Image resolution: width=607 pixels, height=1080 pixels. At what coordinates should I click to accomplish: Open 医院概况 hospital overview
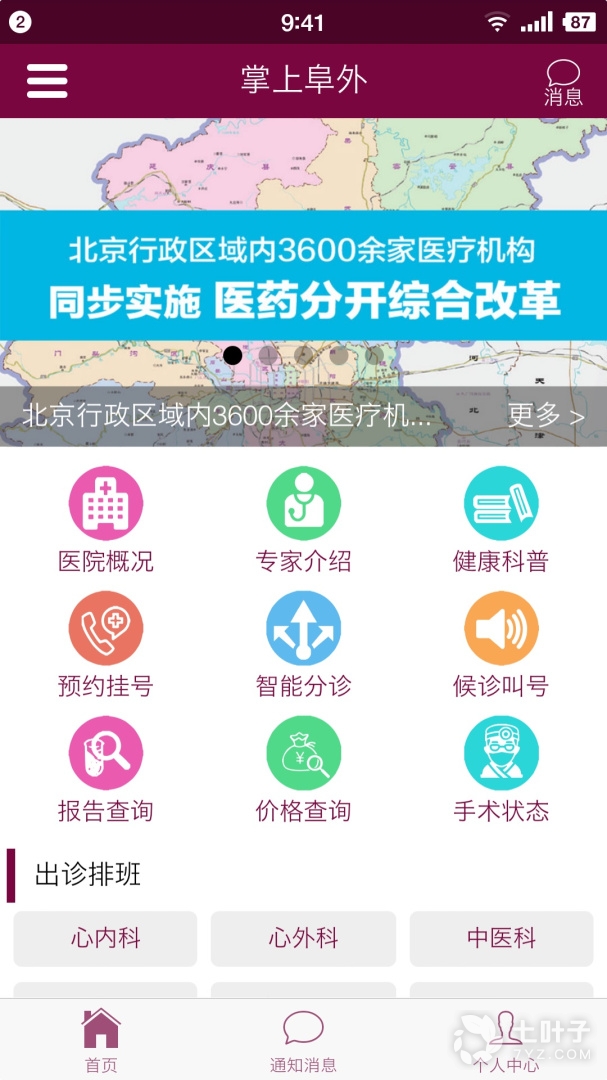pyautogui.click(x=106, y=520)
